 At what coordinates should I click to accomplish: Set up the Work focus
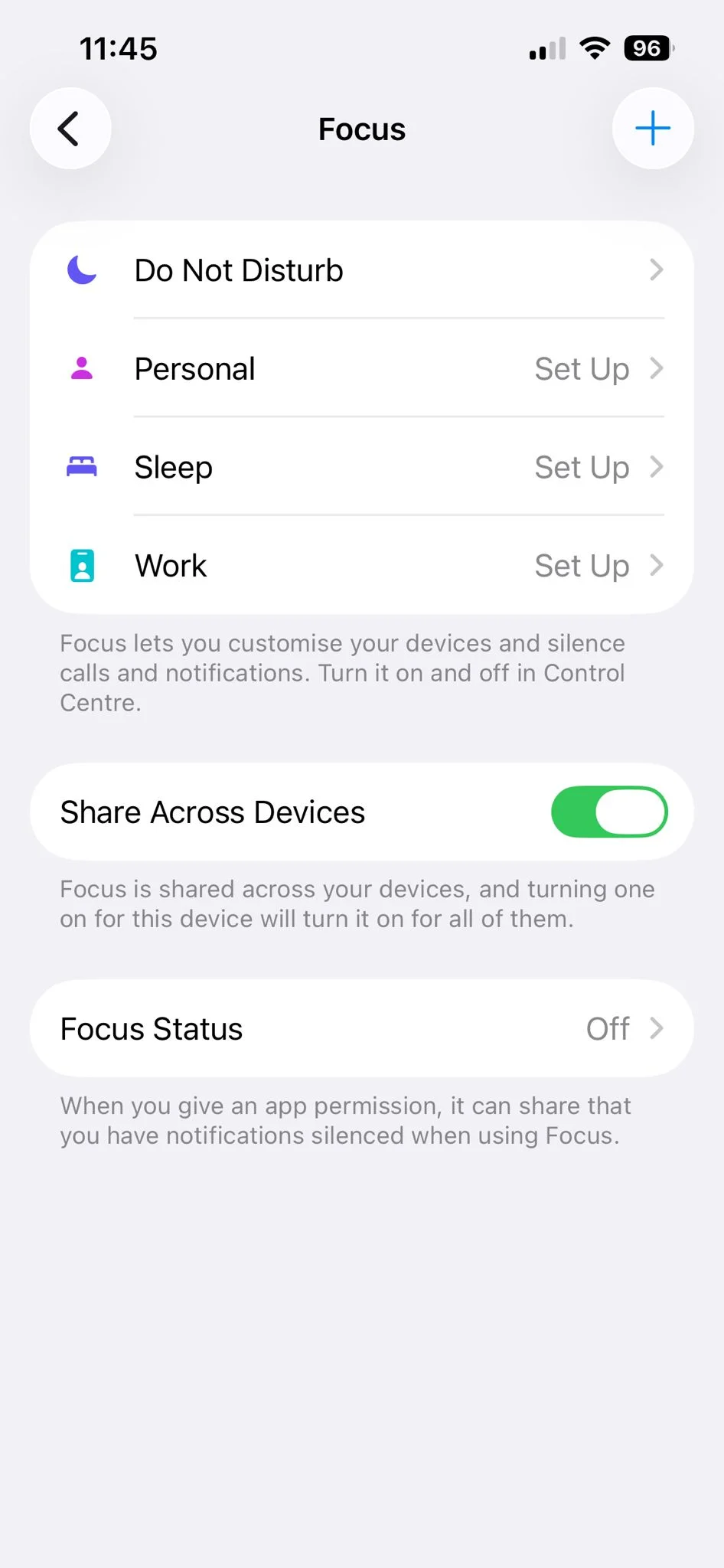361,566
